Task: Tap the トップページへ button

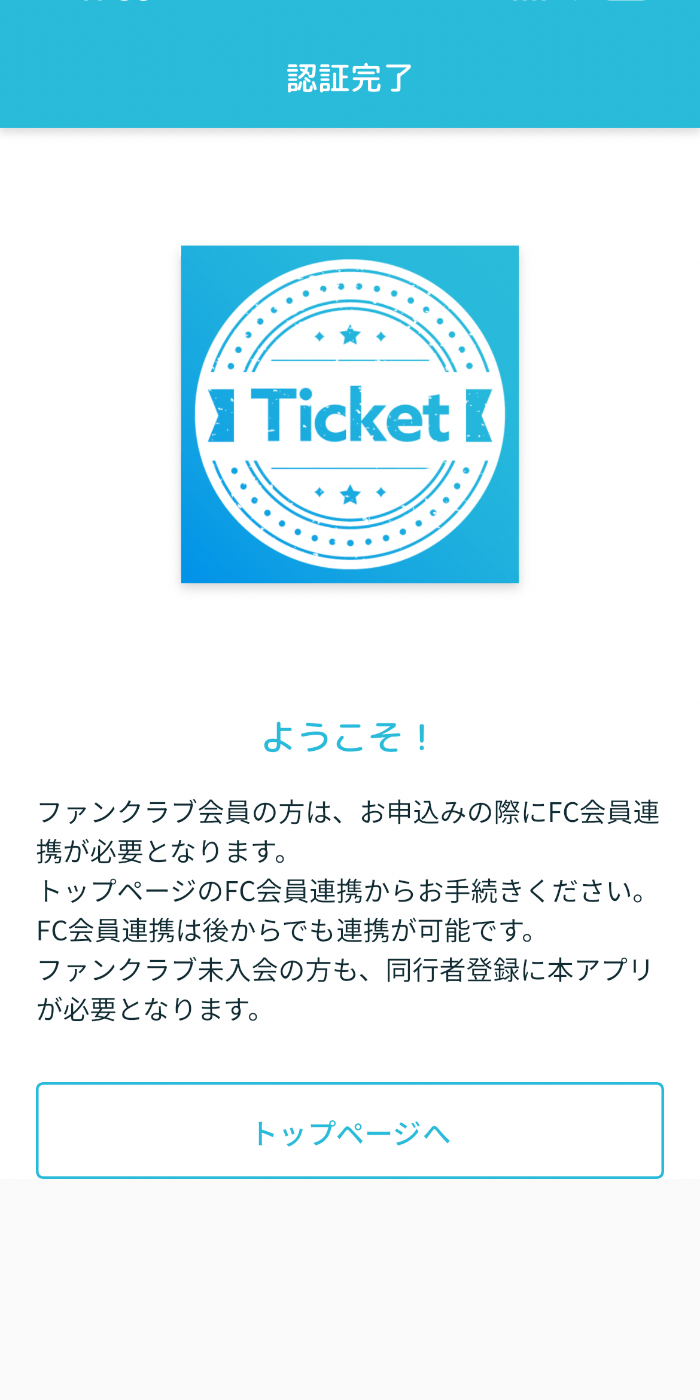Action: [x=350, y=1131]
